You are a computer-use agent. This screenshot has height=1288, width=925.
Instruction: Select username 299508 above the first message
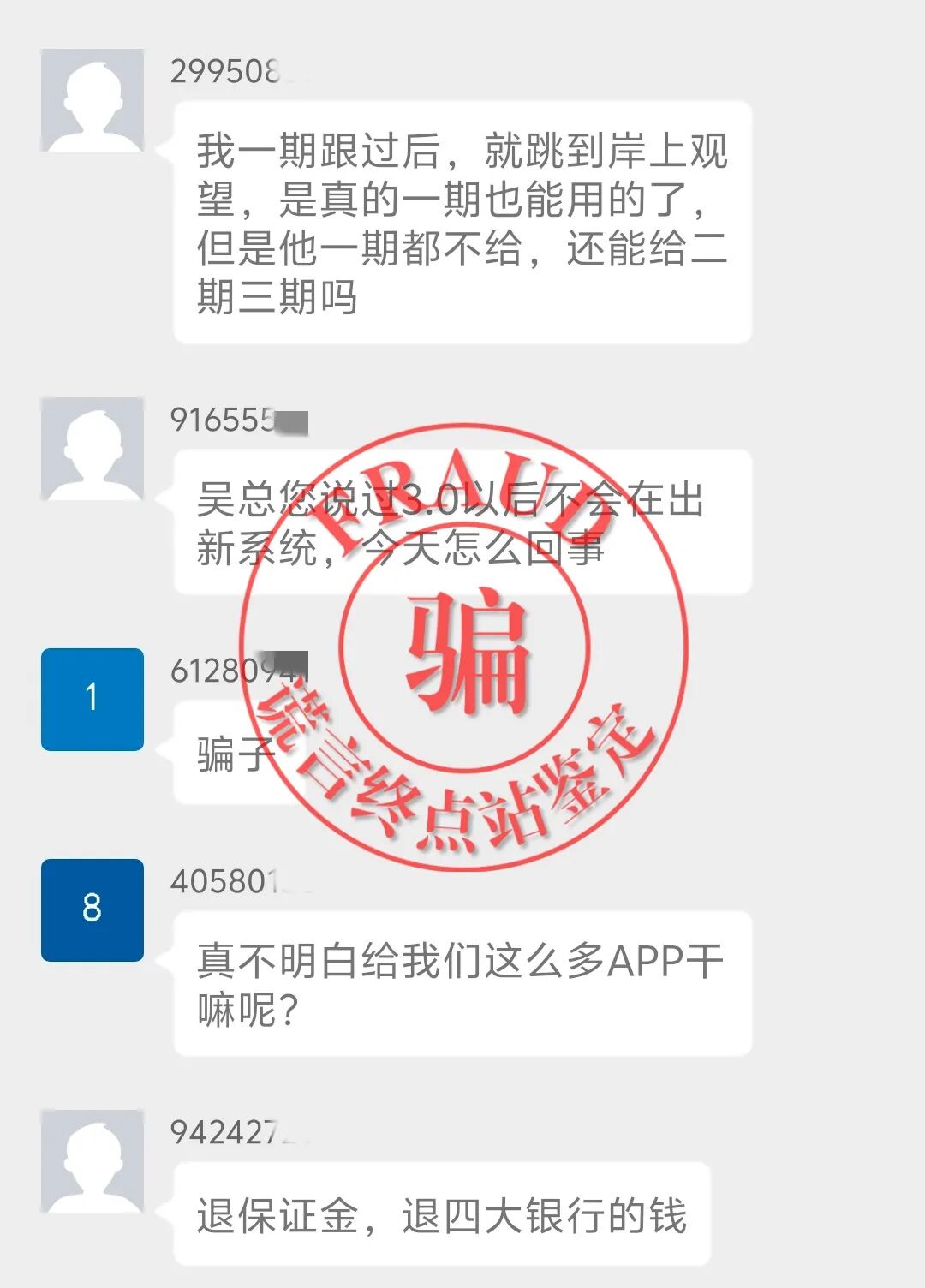(x=231, y=70)
